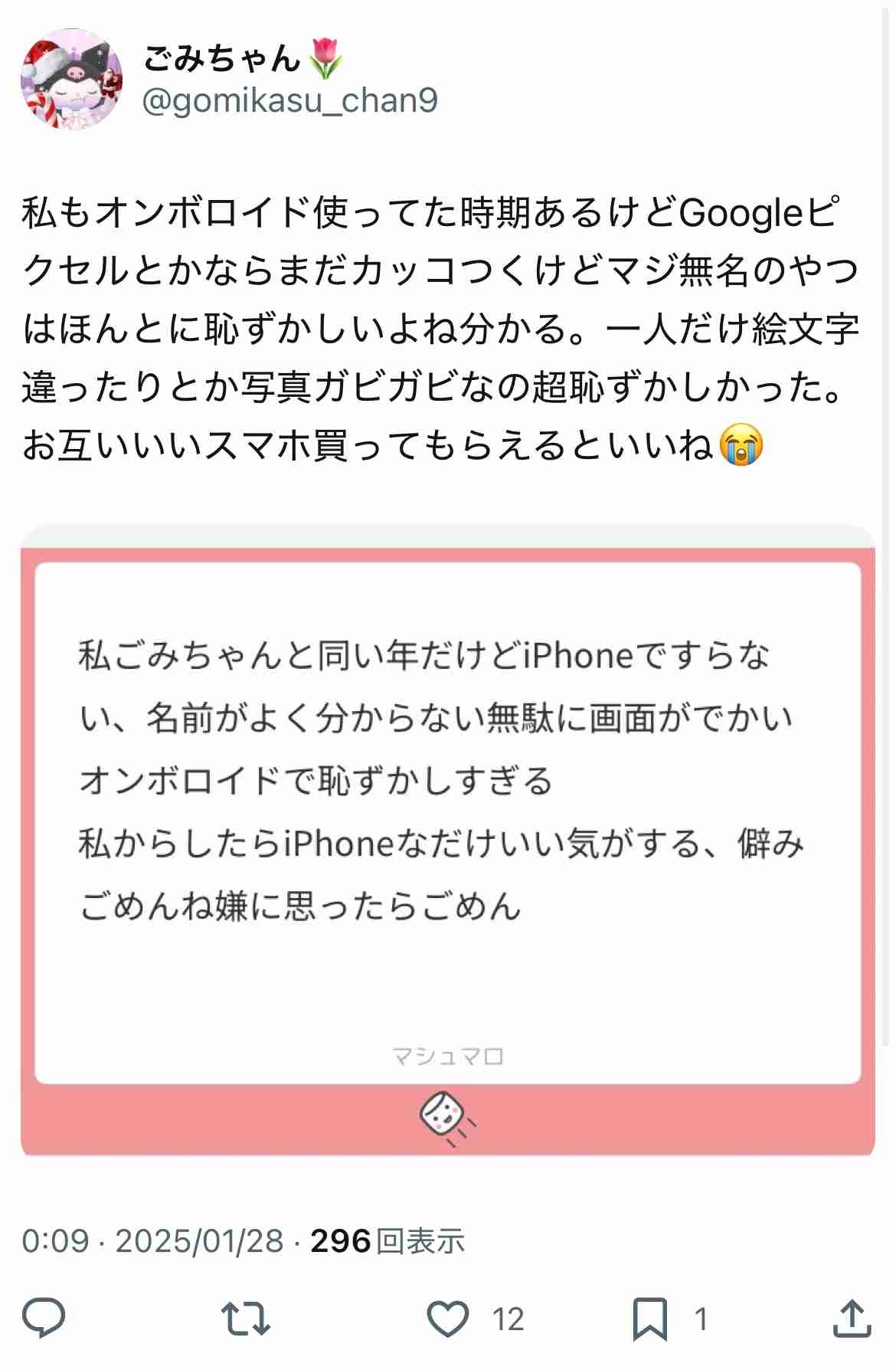
Task: Open the @gomikasu_chan9 profile handle
Action: coord(290,100)
